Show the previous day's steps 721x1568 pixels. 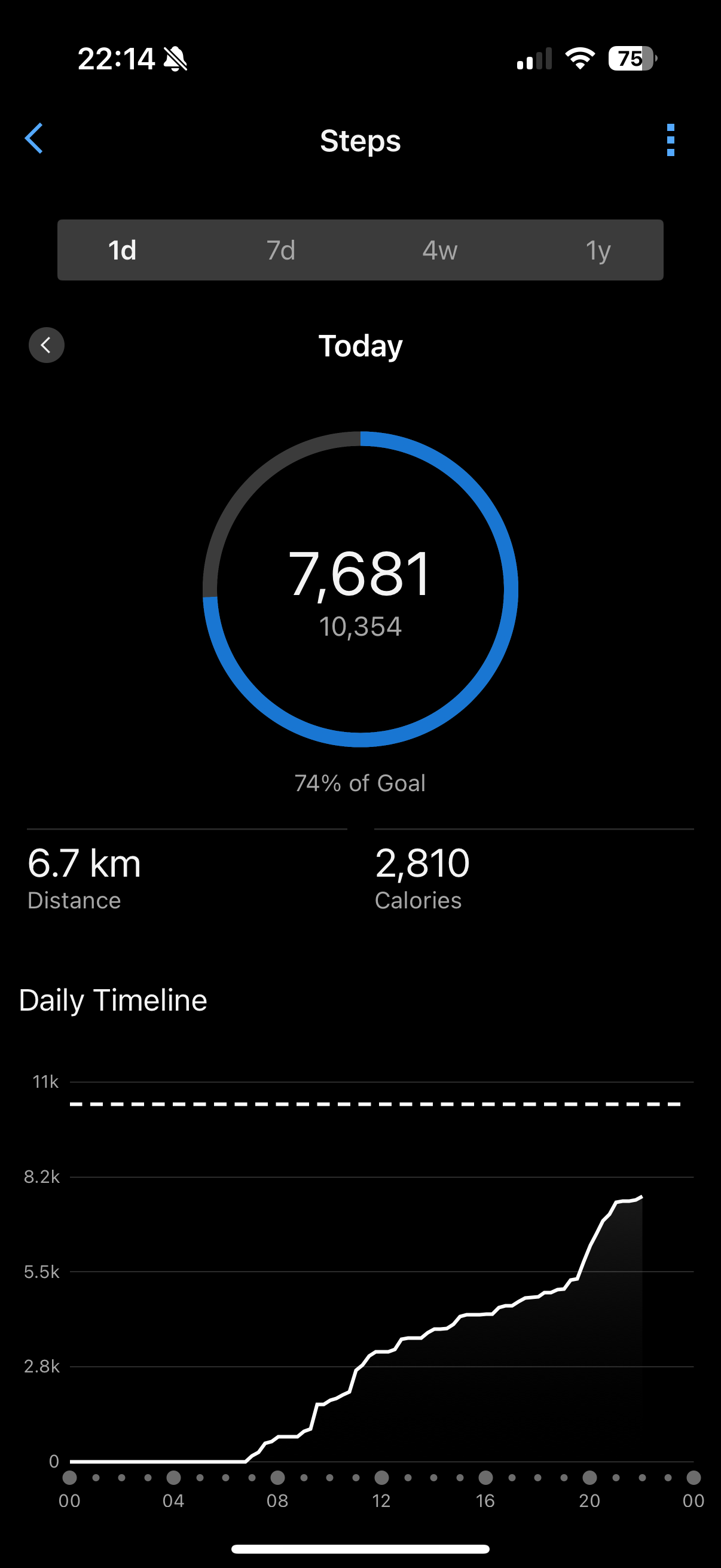pos(46,345)
